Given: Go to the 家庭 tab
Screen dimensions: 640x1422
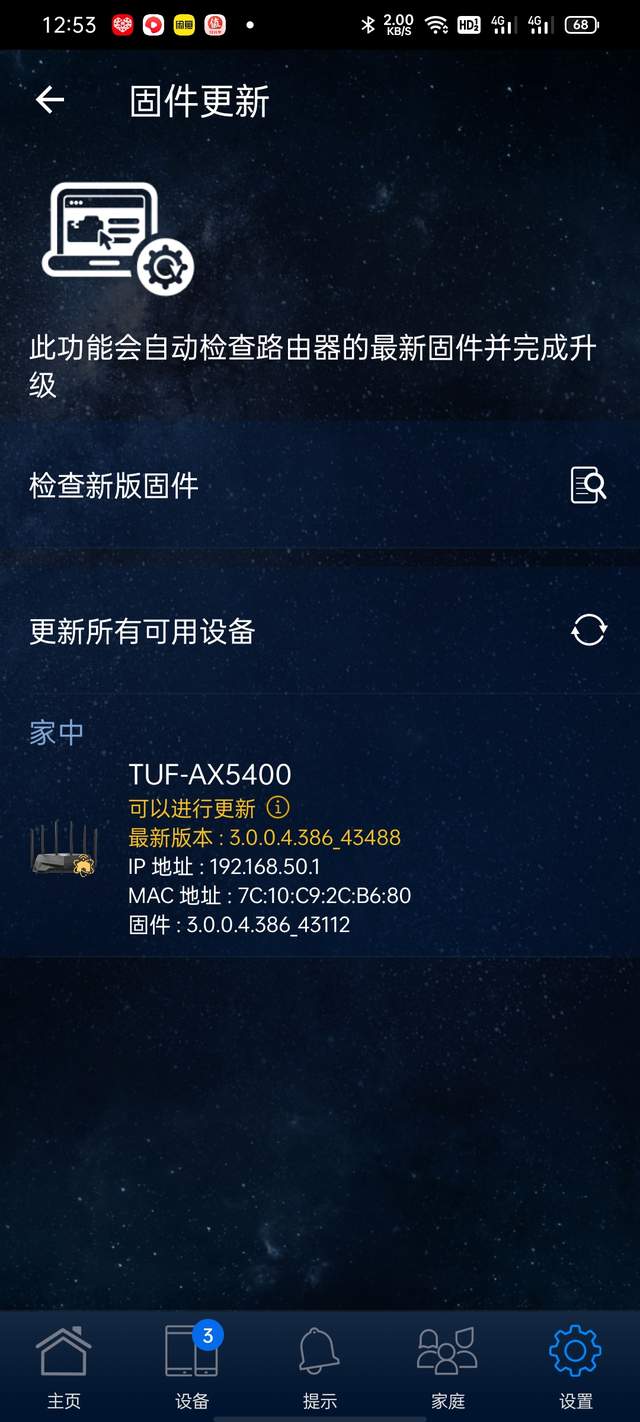Looking at the screenshot, I should click(448, 1366).
